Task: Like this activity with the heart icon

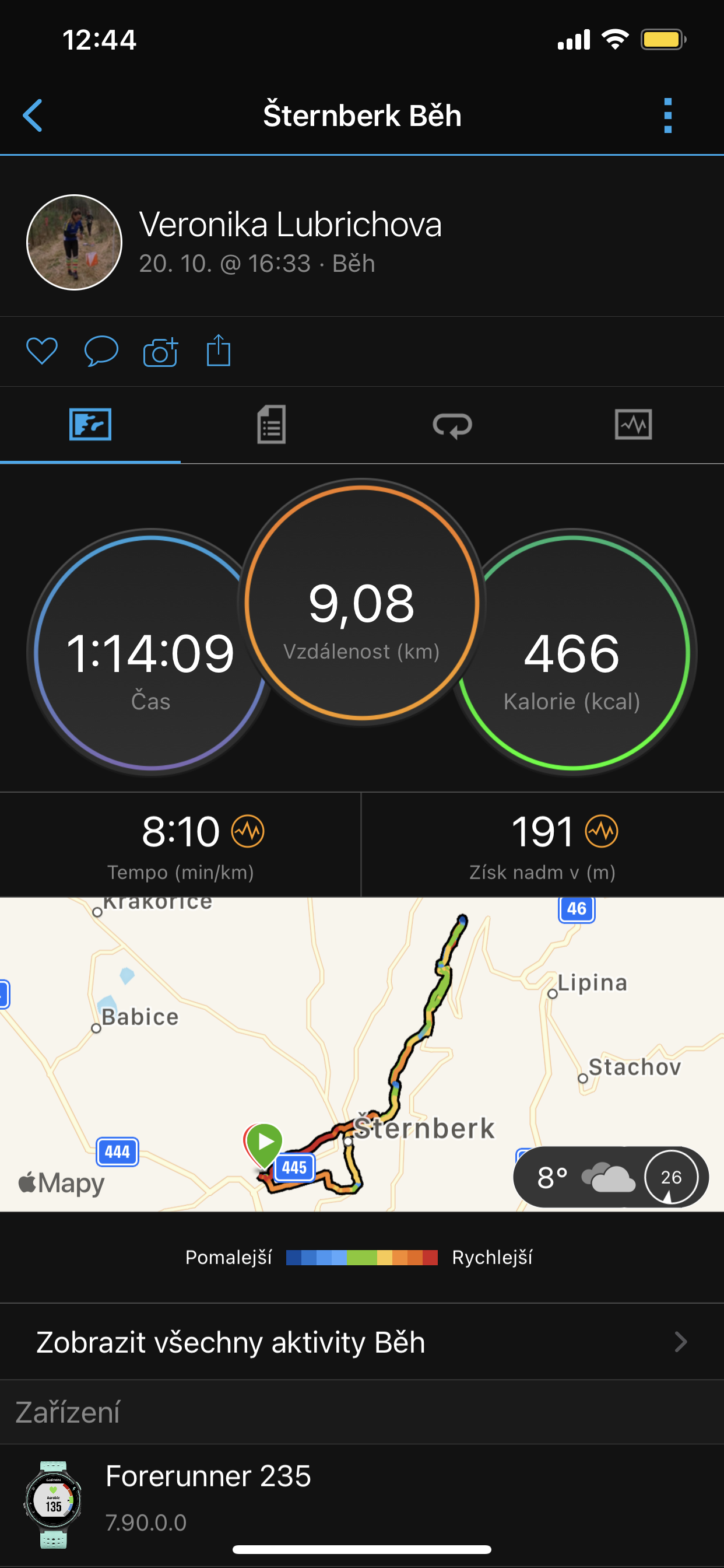Action: 42,351
